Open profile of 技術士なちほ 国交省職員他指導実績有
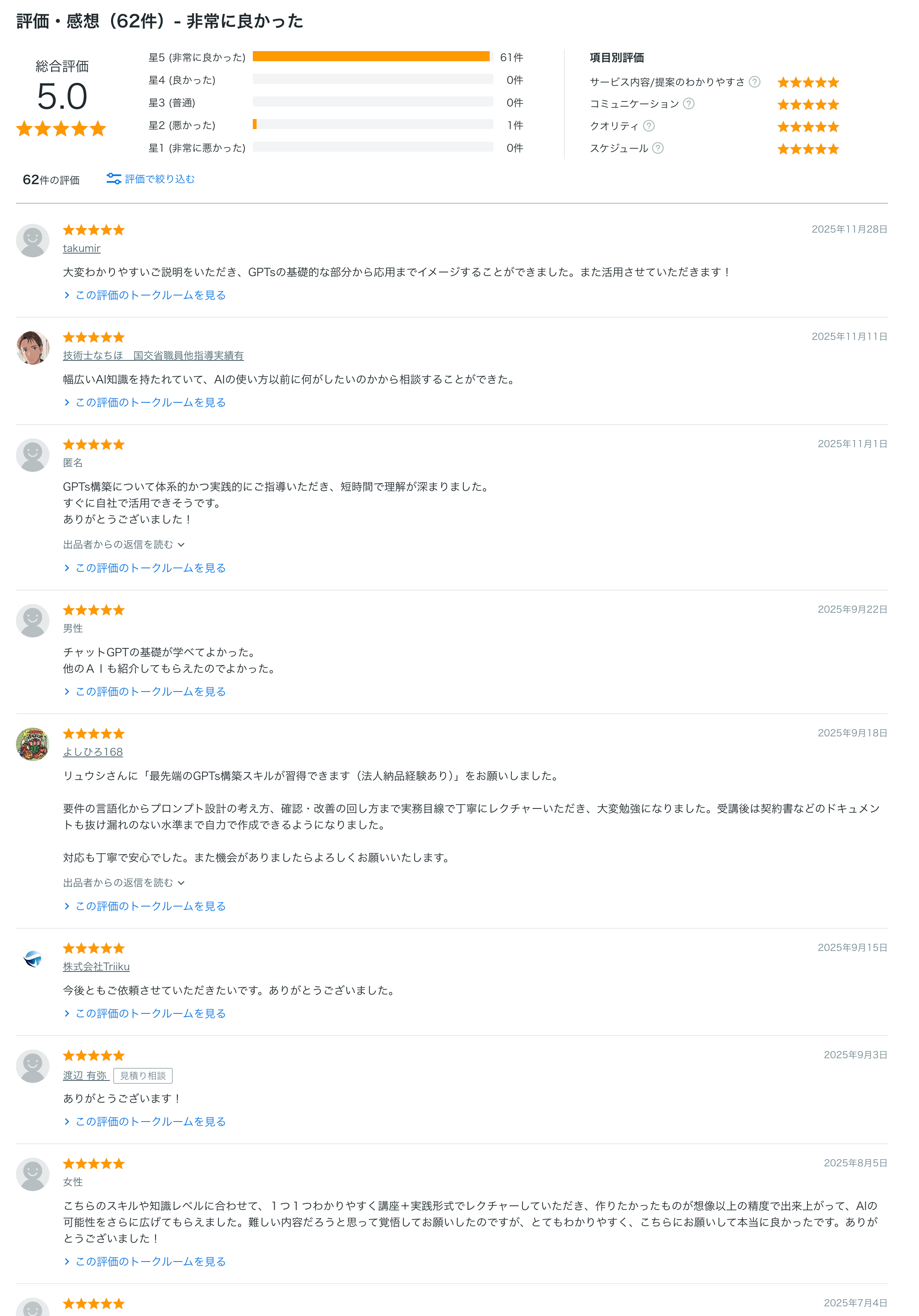 (x=153, y=355)
